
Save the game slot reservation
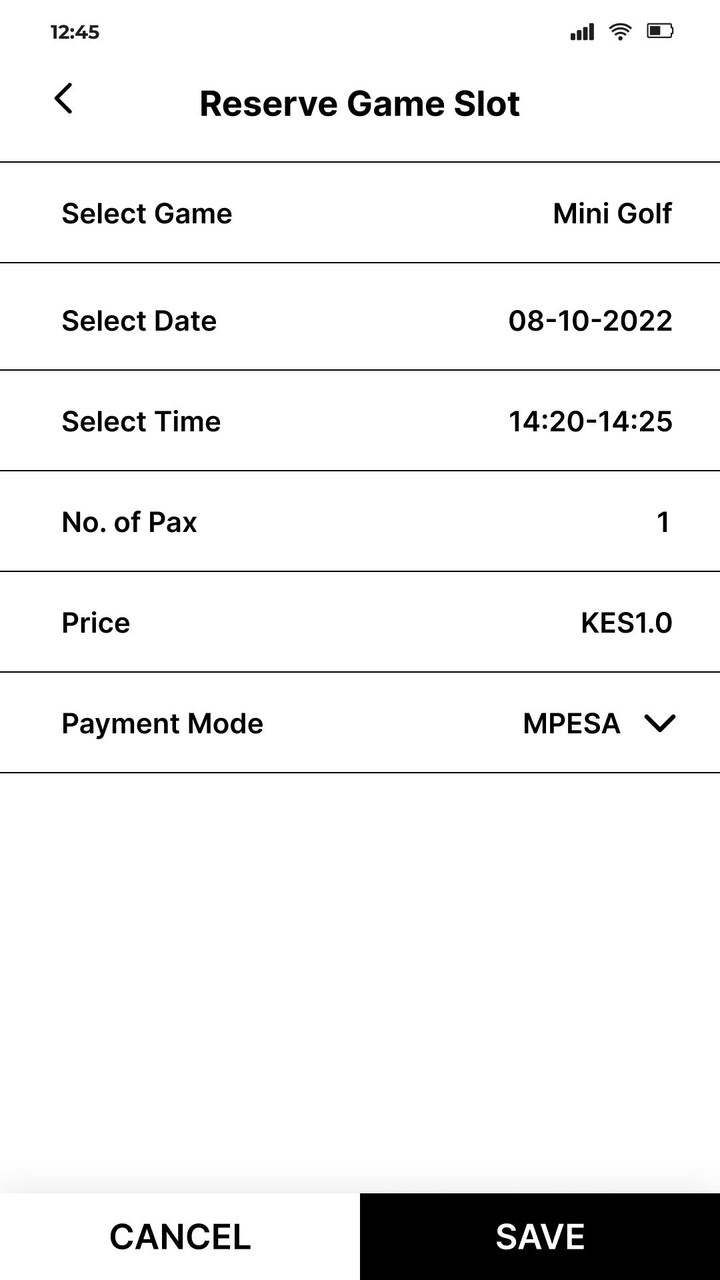click(x=540, y=1236)
